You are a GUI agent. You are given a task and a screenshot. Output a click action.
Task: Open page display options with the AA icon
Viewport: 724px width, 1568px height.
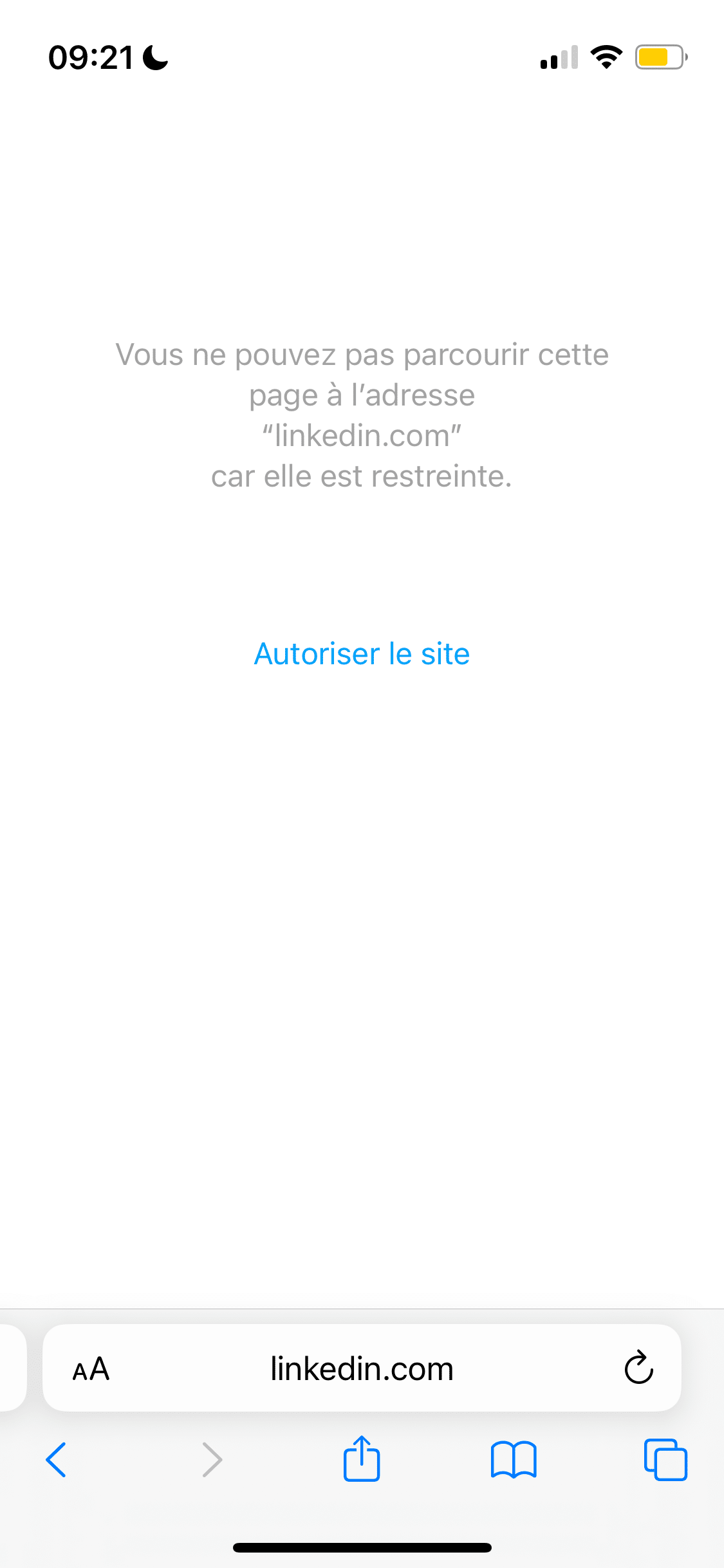tap(91, 1368)
